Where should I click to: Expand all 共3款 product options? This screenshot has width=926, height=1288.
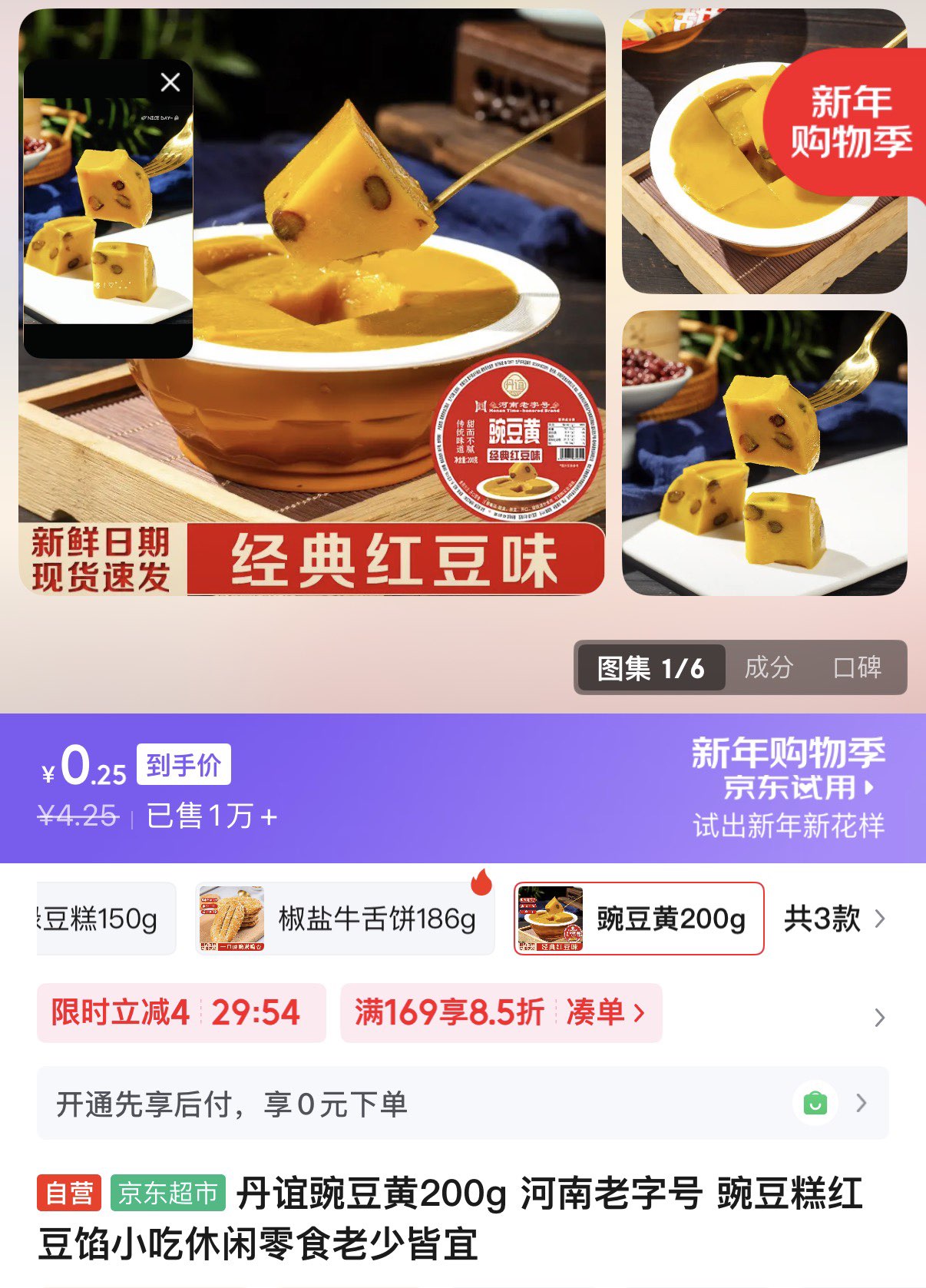[x=834, y=919]
